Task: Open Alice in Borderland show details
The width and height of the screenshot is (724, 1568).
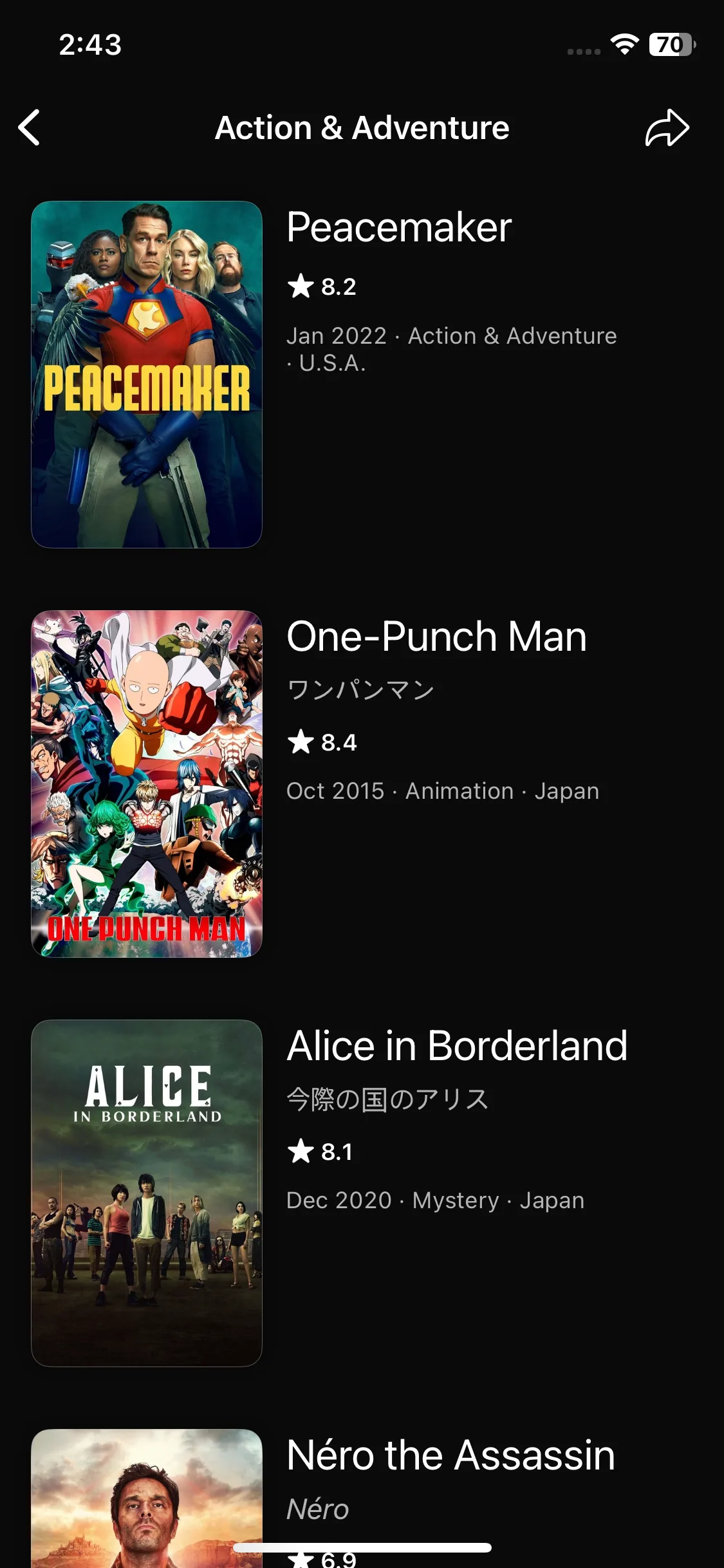Action: click(x=456, y=1046)
